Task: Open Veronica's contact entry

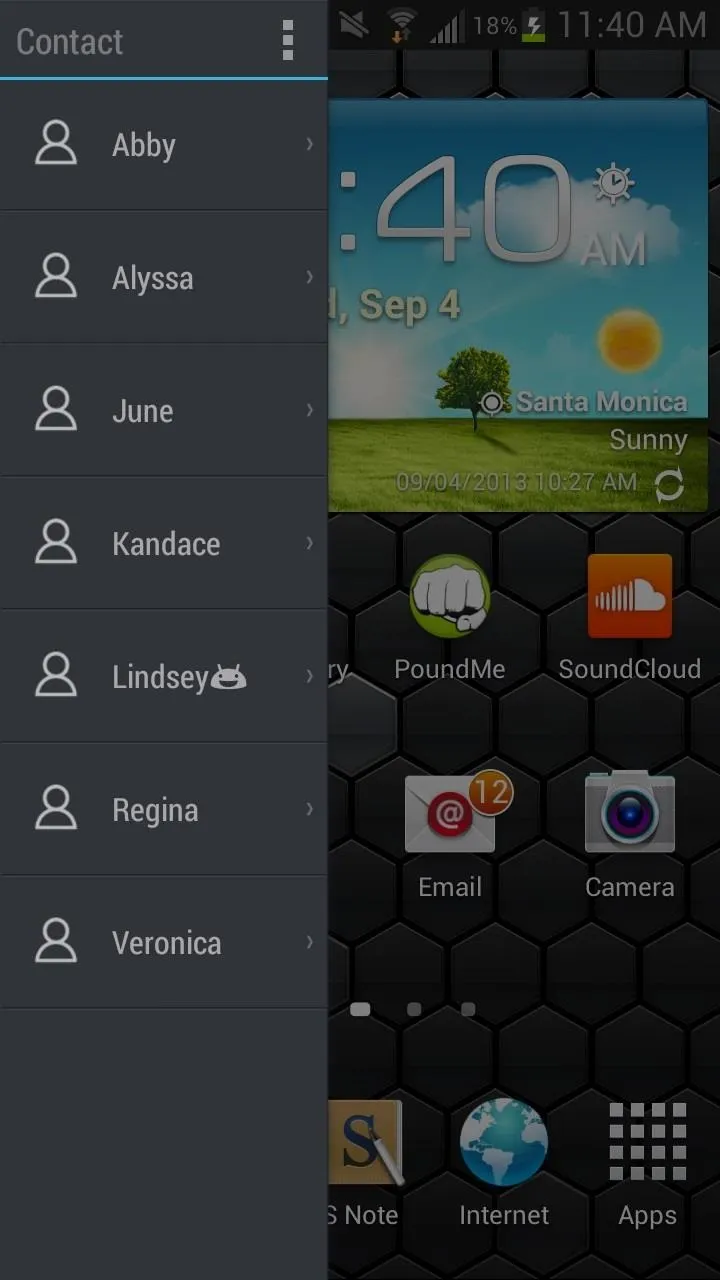Action: coord(164,943)
